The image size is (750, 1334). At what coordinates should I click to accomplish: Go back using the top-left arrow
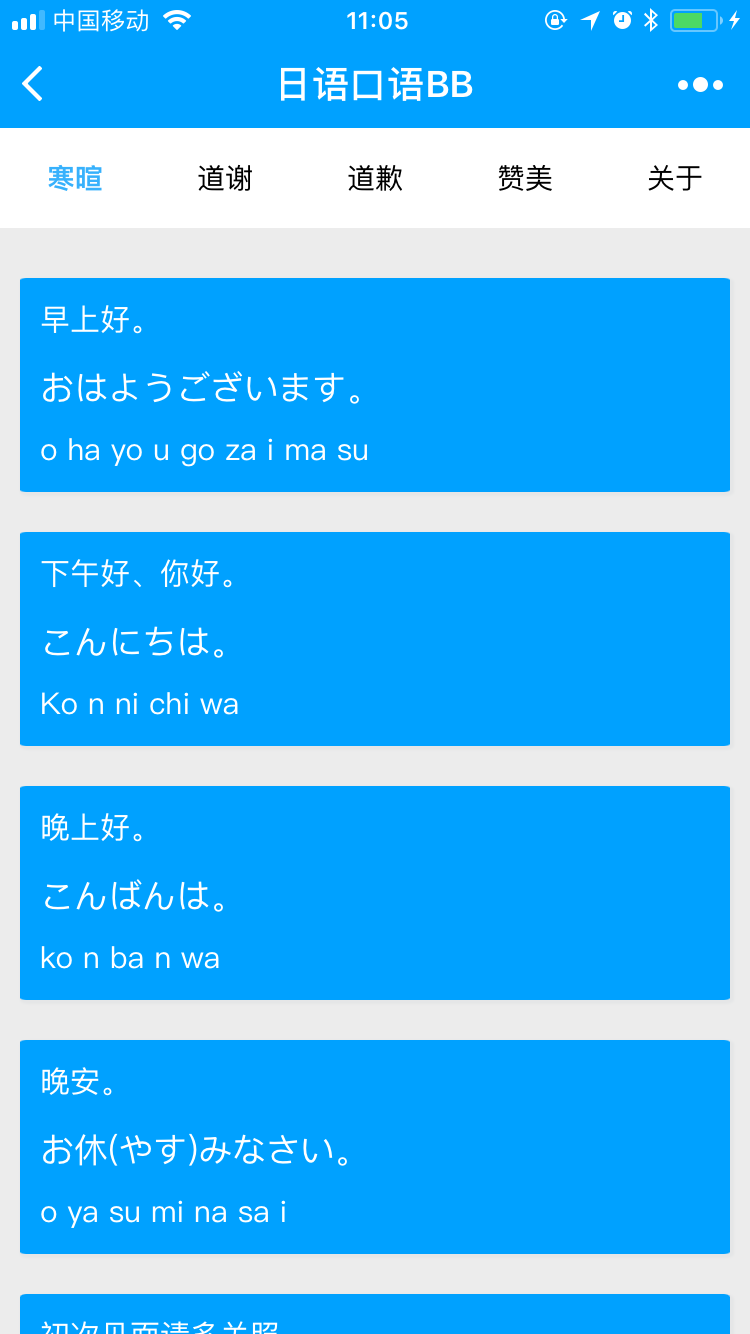pyautogui.click(x=33, y=84)
